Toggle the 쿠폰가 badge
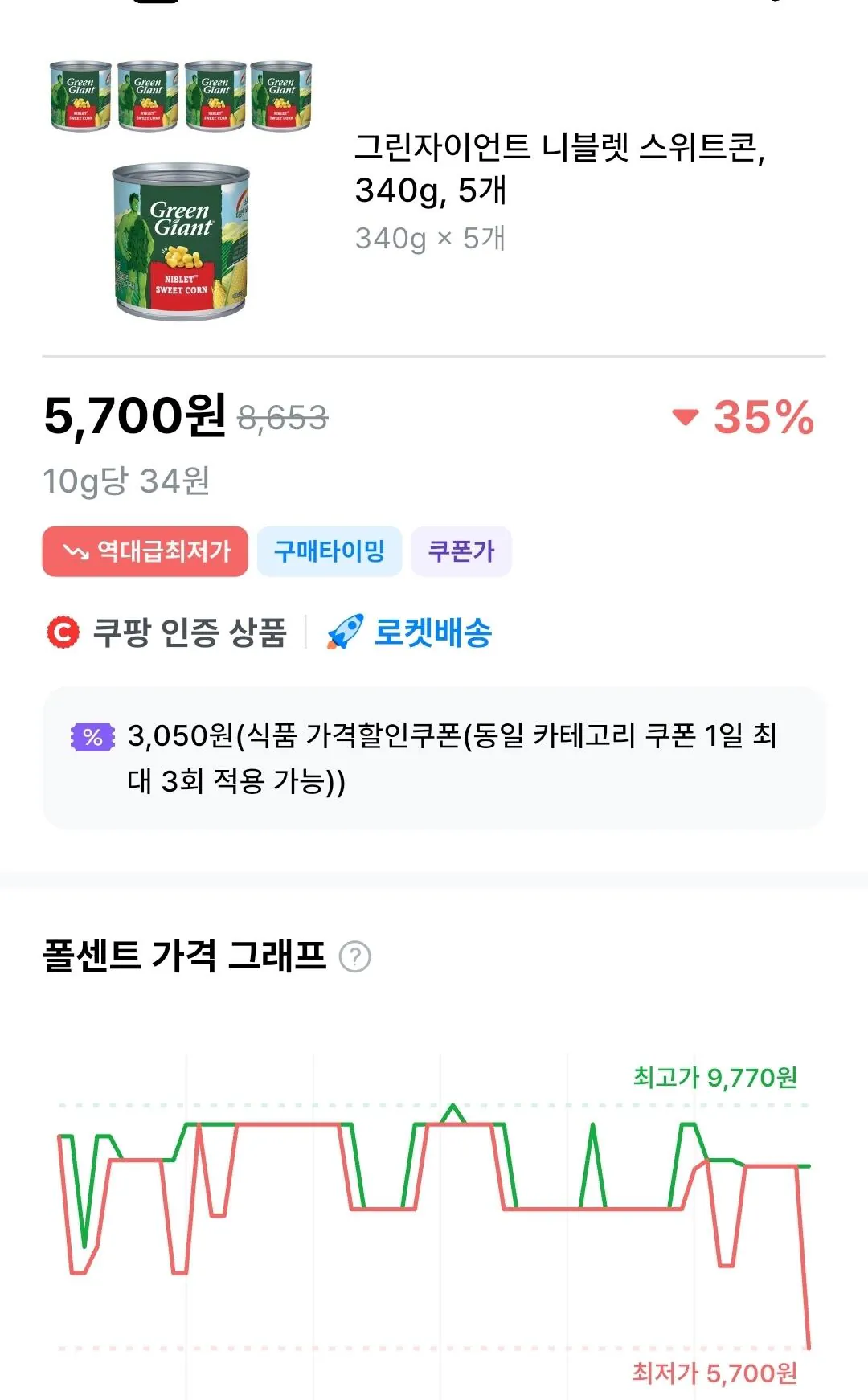This screenshot has height=1400, width=868. pyautogui.click(x=461, y=551)
